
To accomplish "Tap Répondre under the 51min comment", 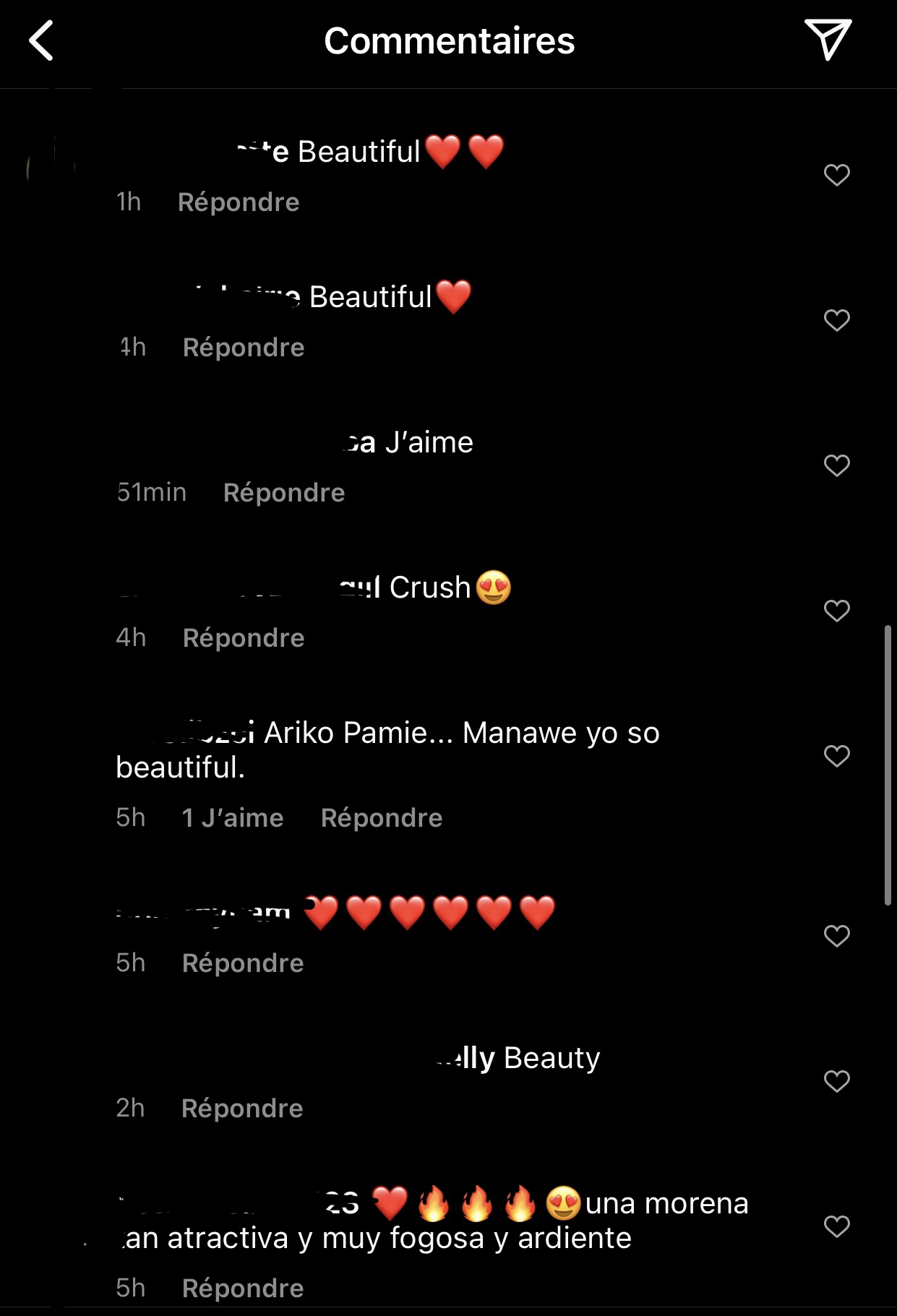I will tap(284, 493).
